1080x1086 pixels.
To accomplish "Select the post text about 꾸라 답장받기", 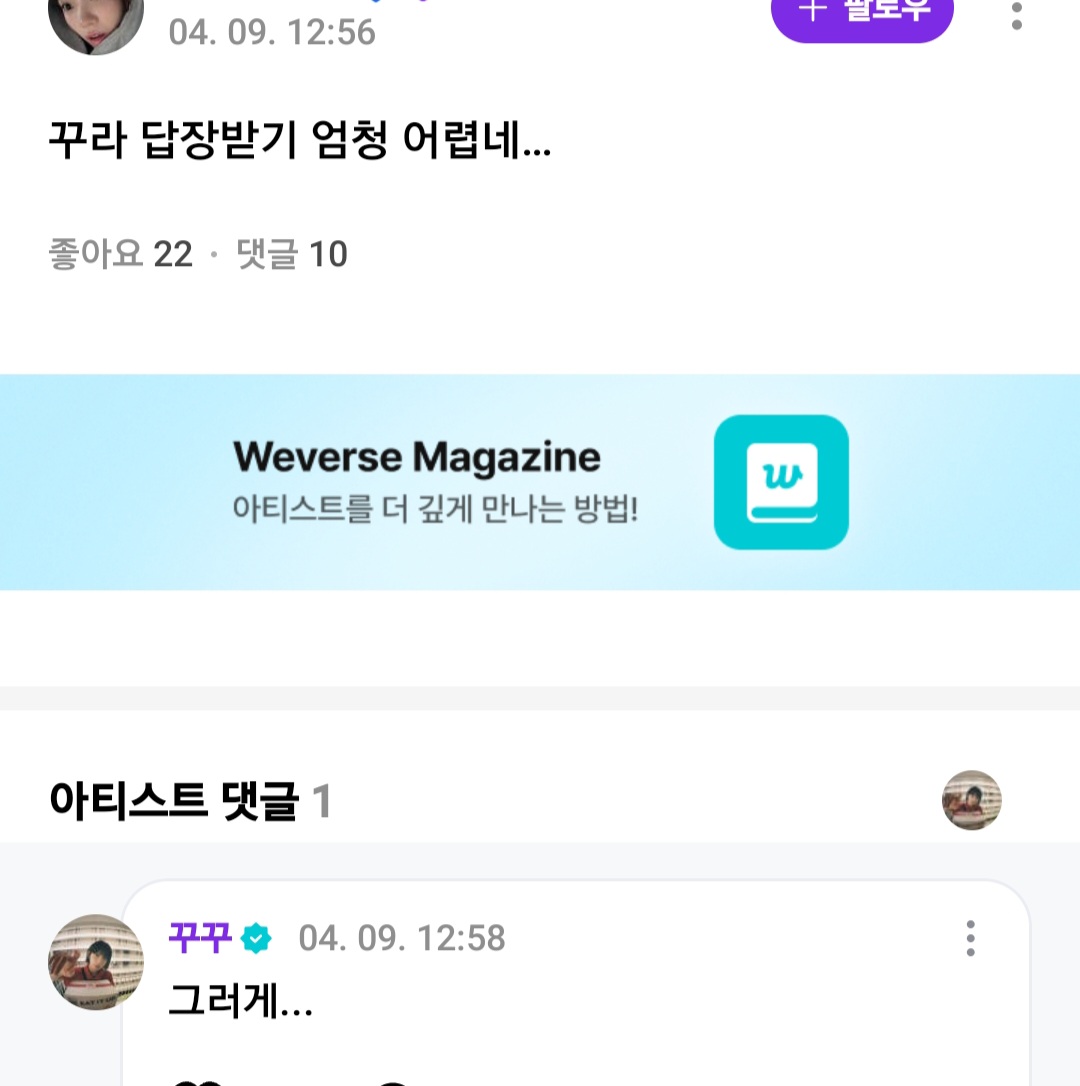I will (x=300, y=140).
